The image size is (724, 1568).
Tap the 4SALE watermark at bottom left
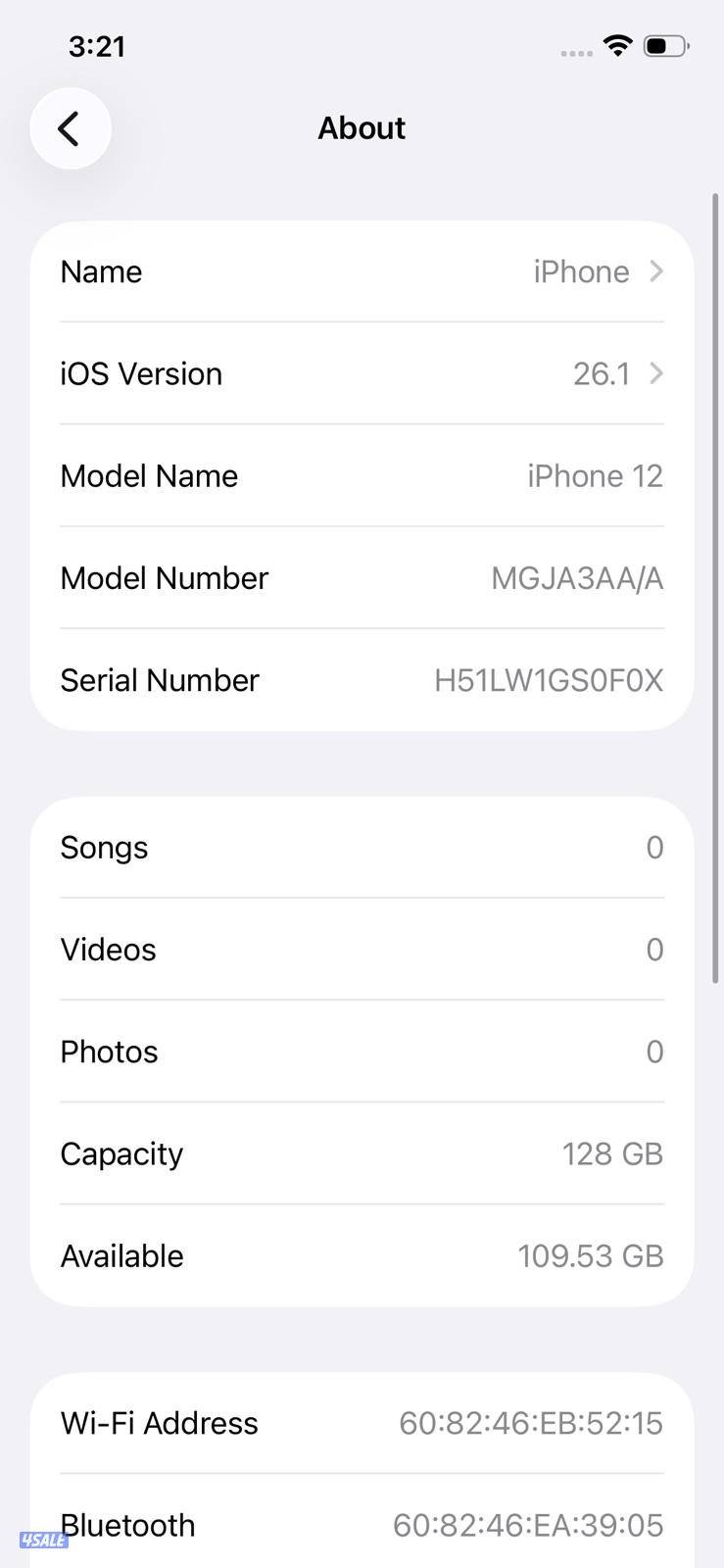[x=43, y=1541]
